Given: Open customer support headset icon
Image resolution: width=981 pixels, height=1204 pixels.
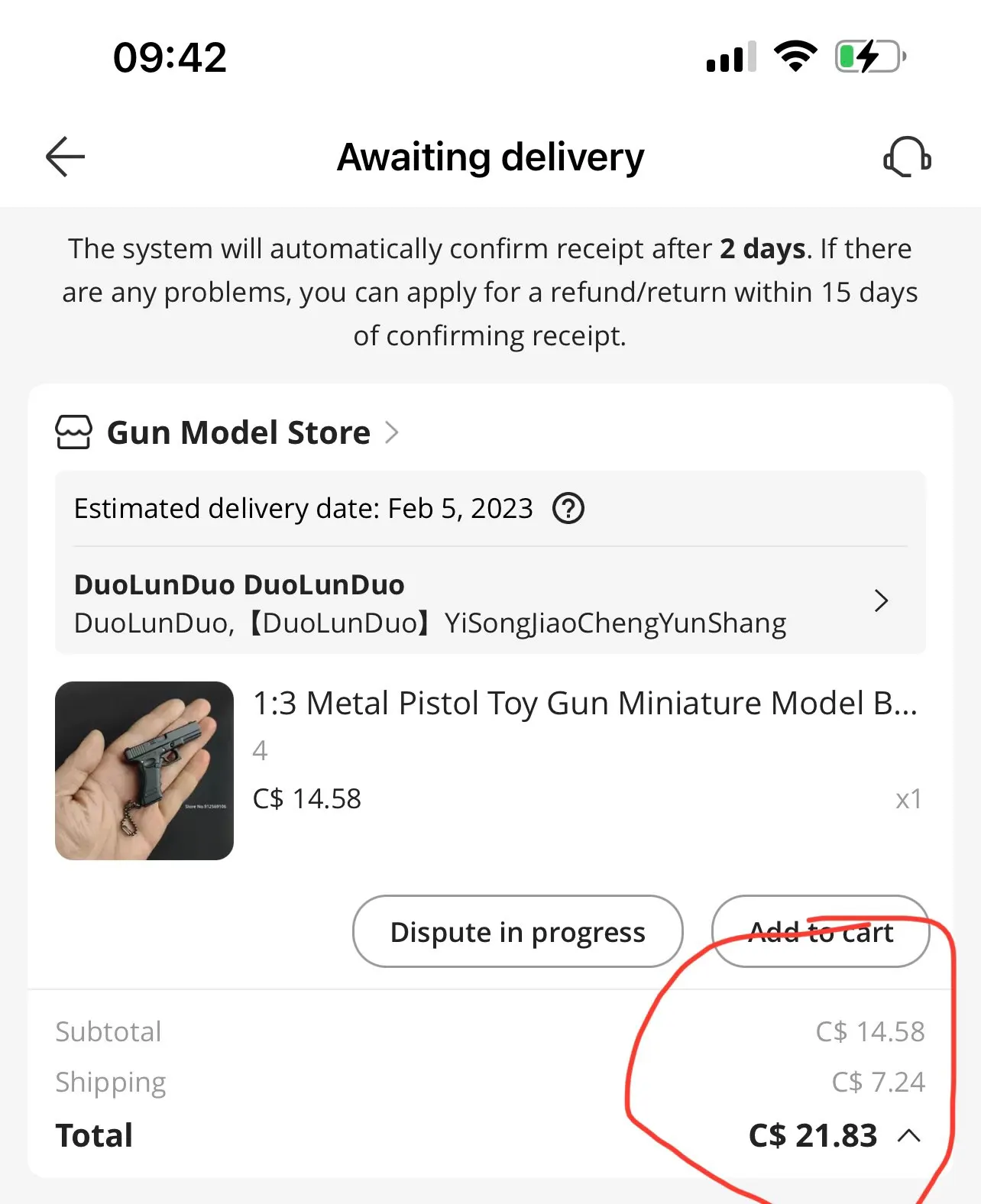Looking at the screenshot, I should [x=907, y=157].
